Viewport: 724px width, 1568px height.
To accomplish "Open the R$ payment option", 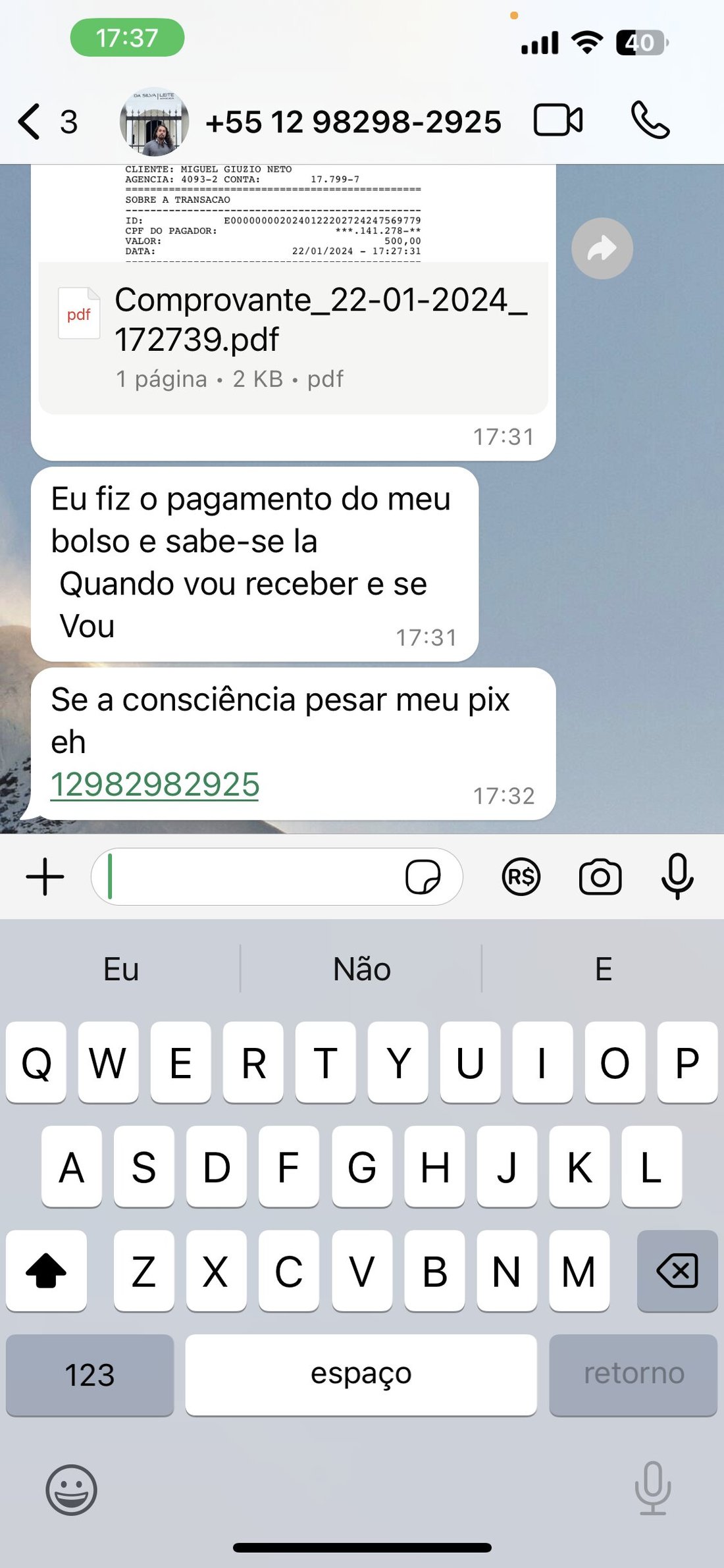I will (x=521, y=877).
